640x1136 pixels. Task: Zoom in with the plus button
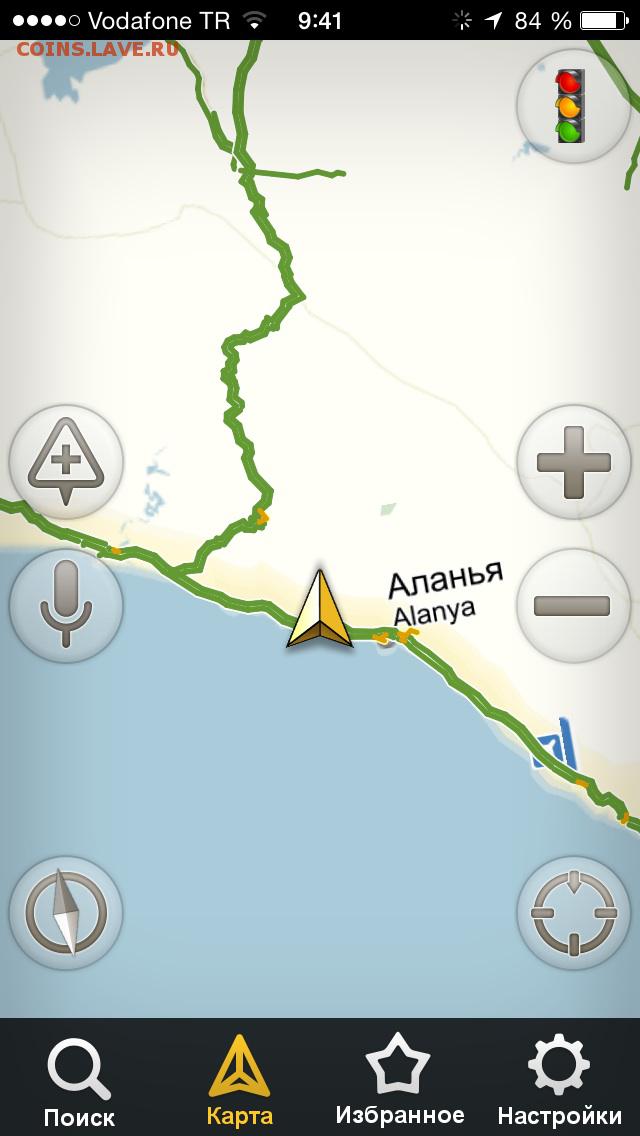click(x=573, y=462)
